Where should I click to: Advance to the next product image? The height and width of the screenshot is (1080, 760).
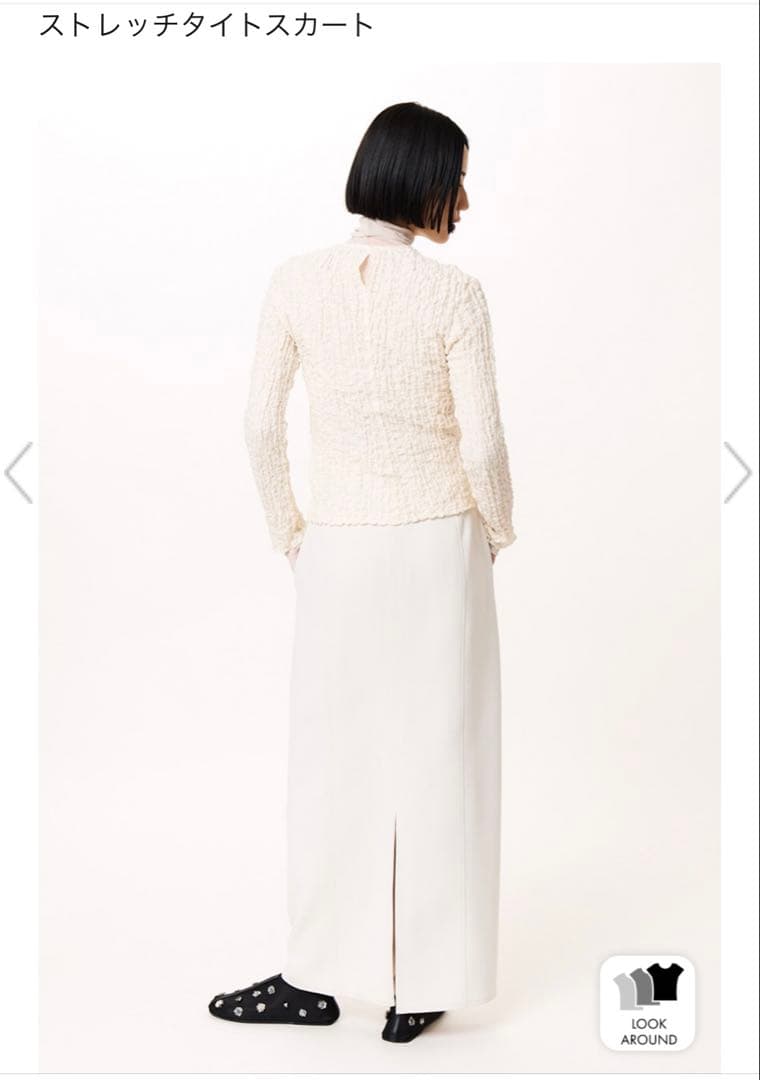[x=738, y=472]
